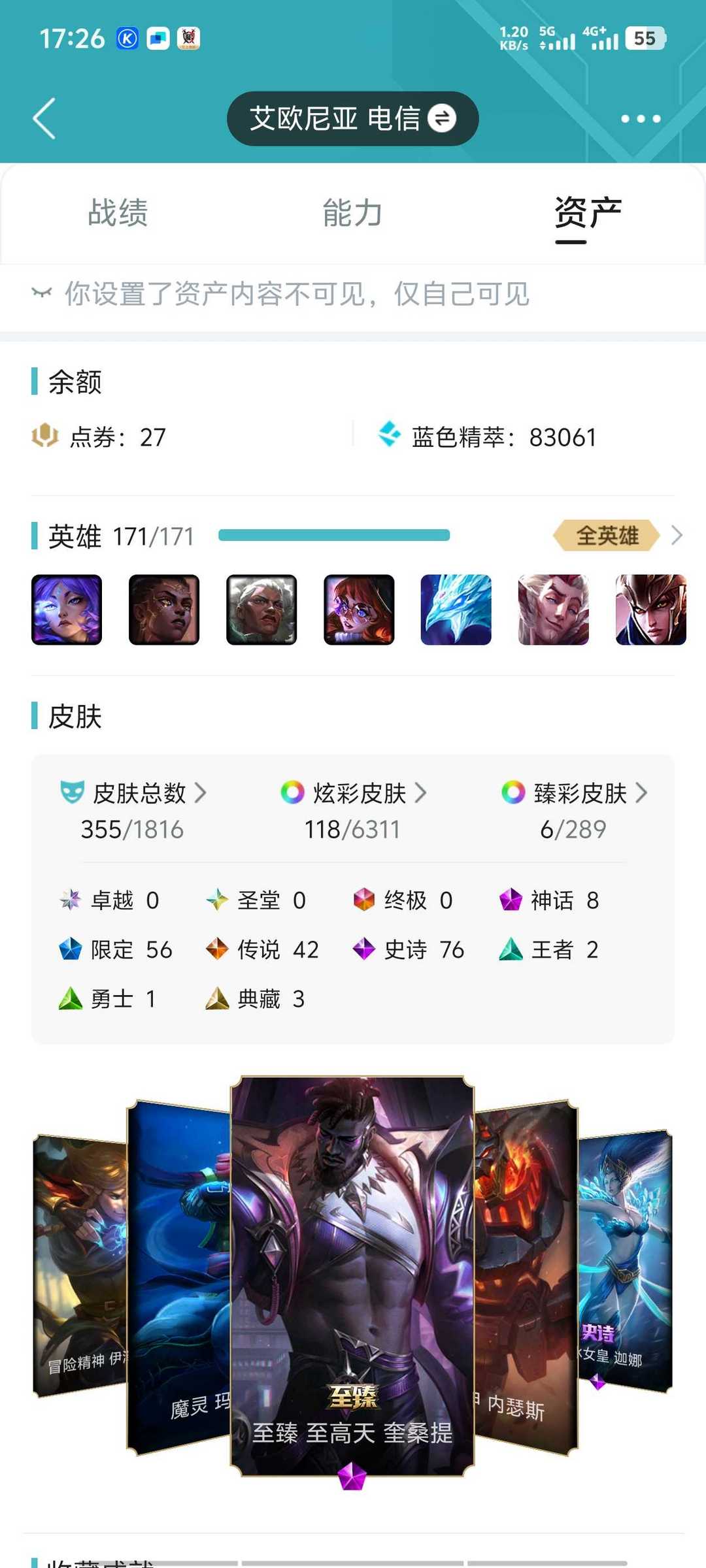Switch to the 能力 tab
706x1568 pixels.
[353, 213]
